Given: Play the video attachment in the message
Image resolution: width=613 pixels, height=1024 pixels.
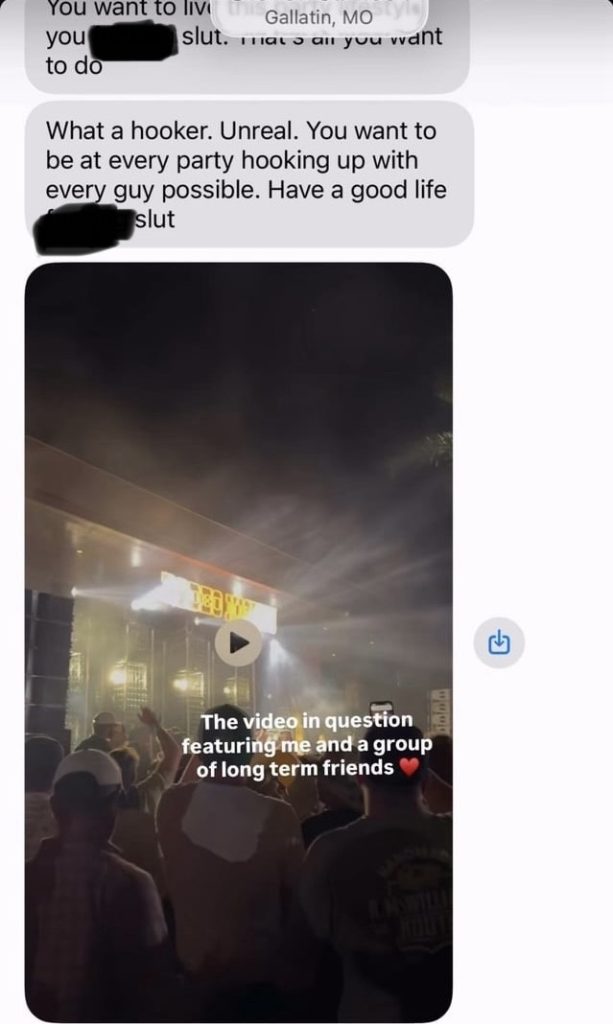Looking at the screenshot, I should (x=239, y=643).
